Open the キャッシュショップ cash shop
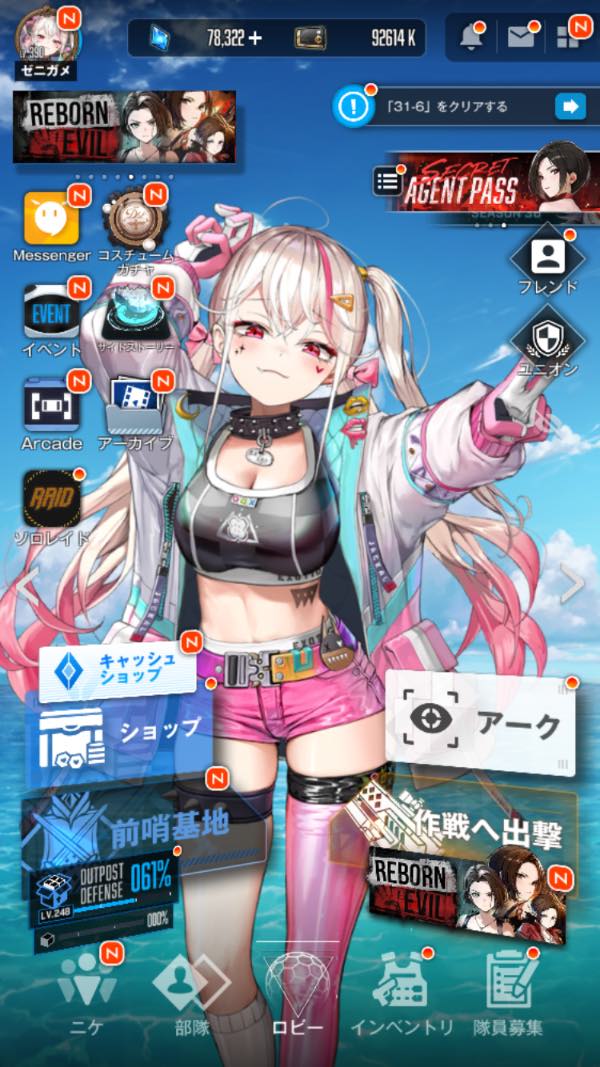 120,668
